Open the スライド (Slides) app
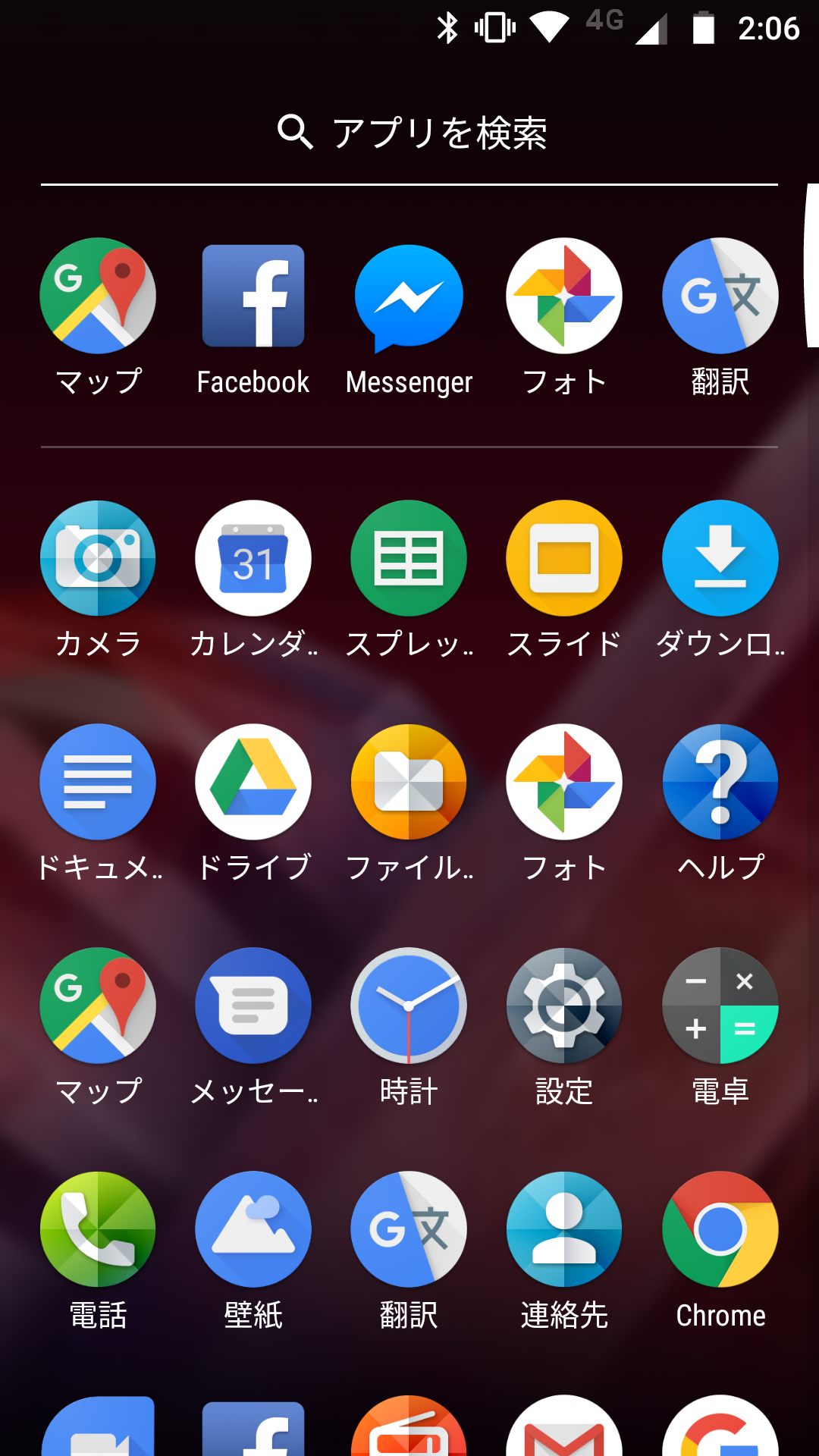This screenshot has width=819, height=1456. [x=564, y=557]
